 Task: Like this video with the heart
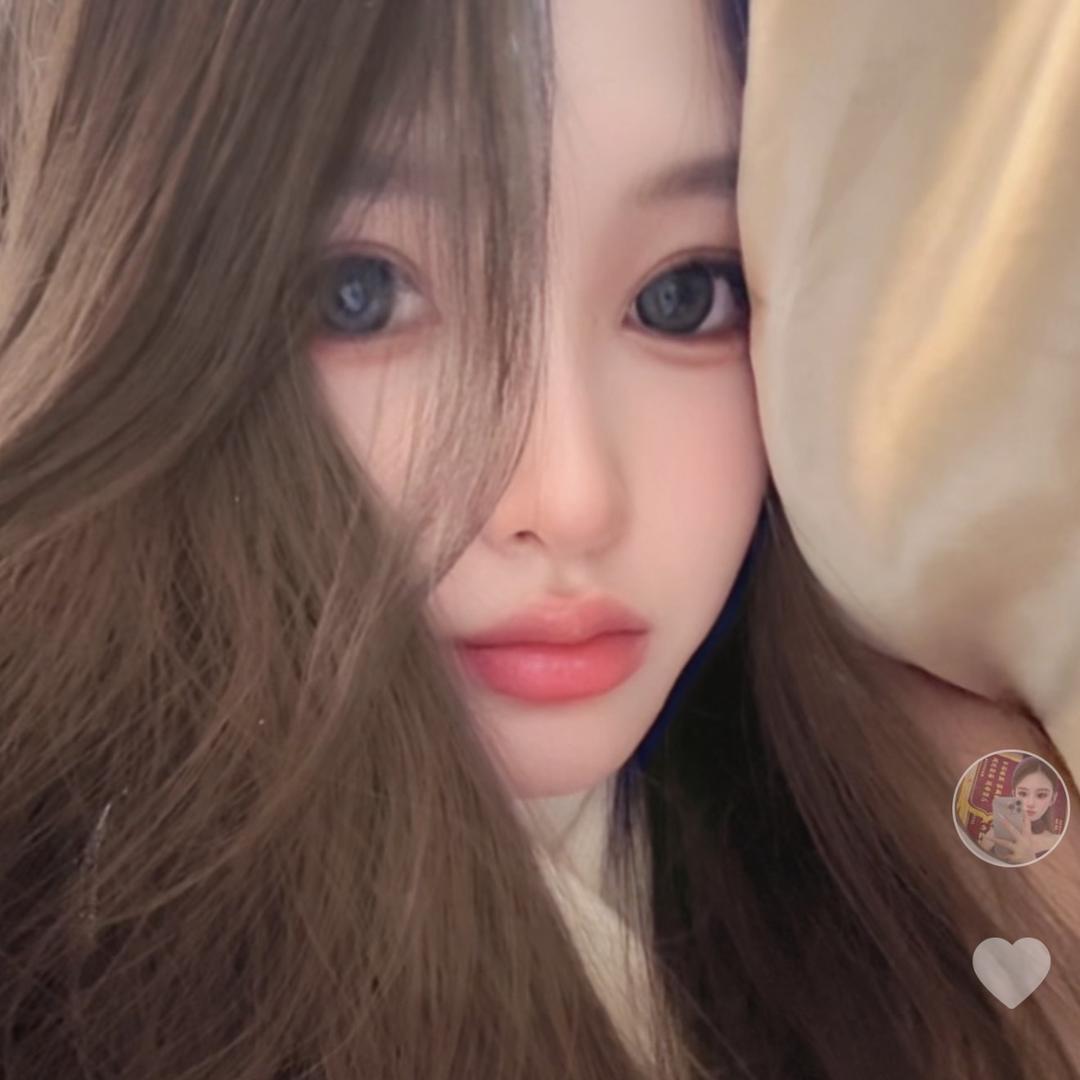pyautogui.click(x=1011, y=972)
